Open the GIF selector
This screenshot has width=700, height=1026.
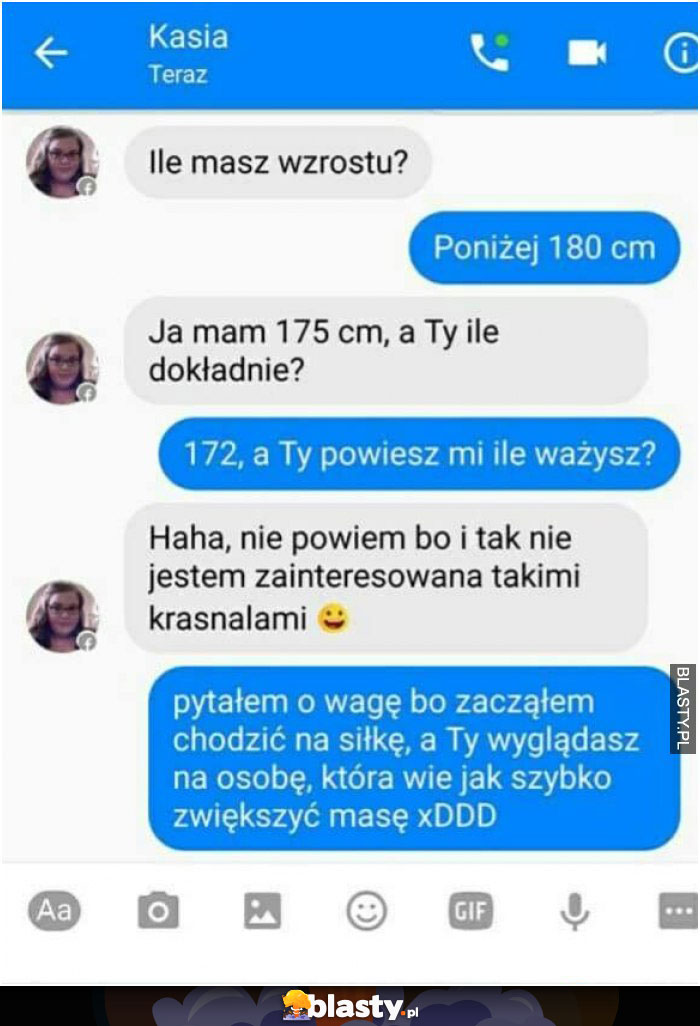click(x=471, y=910)
